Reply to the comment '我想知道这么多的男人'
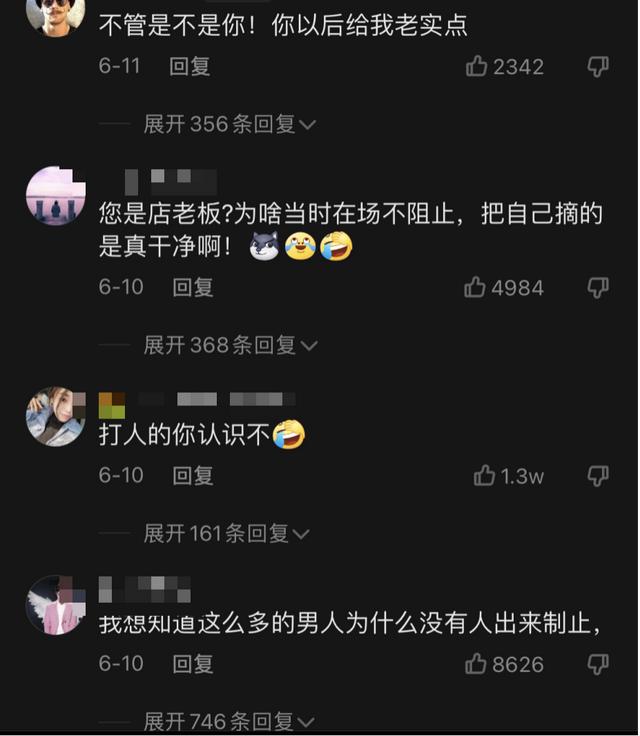 pyautogui.click(x=193, y=664)
